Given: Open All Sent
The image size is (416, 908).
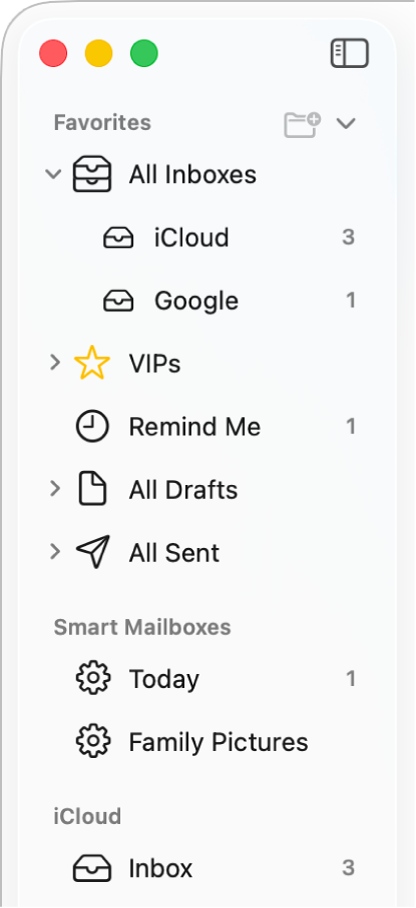Looking at the screenshot, I should coord(204,553).
